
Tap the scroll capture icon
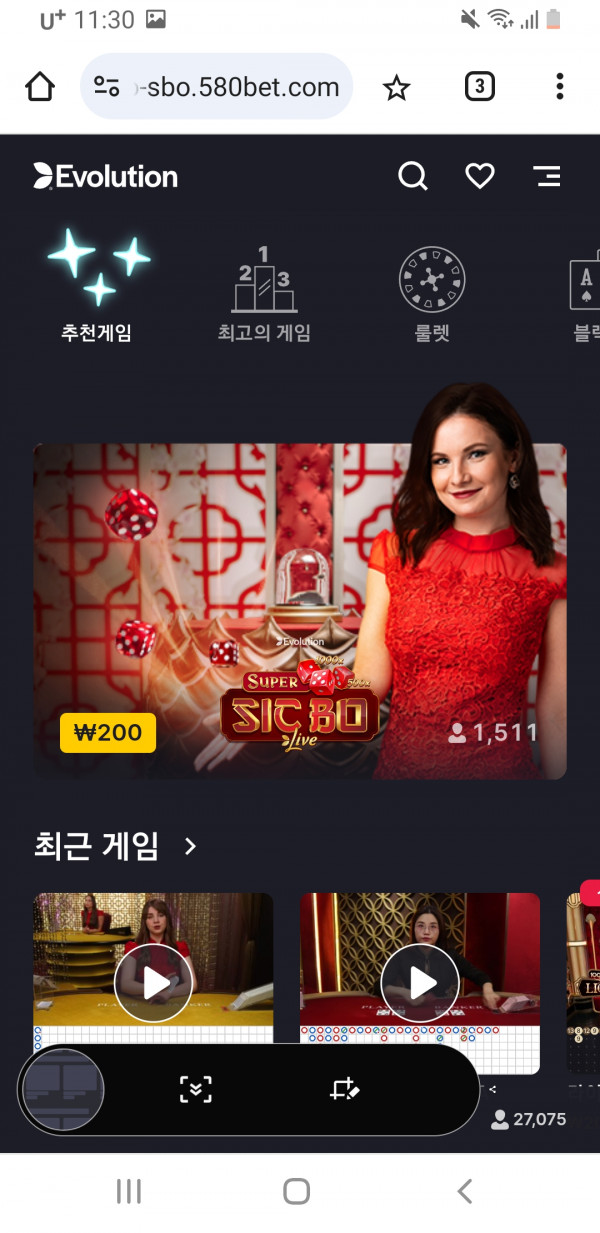[x=196, y=1089]
